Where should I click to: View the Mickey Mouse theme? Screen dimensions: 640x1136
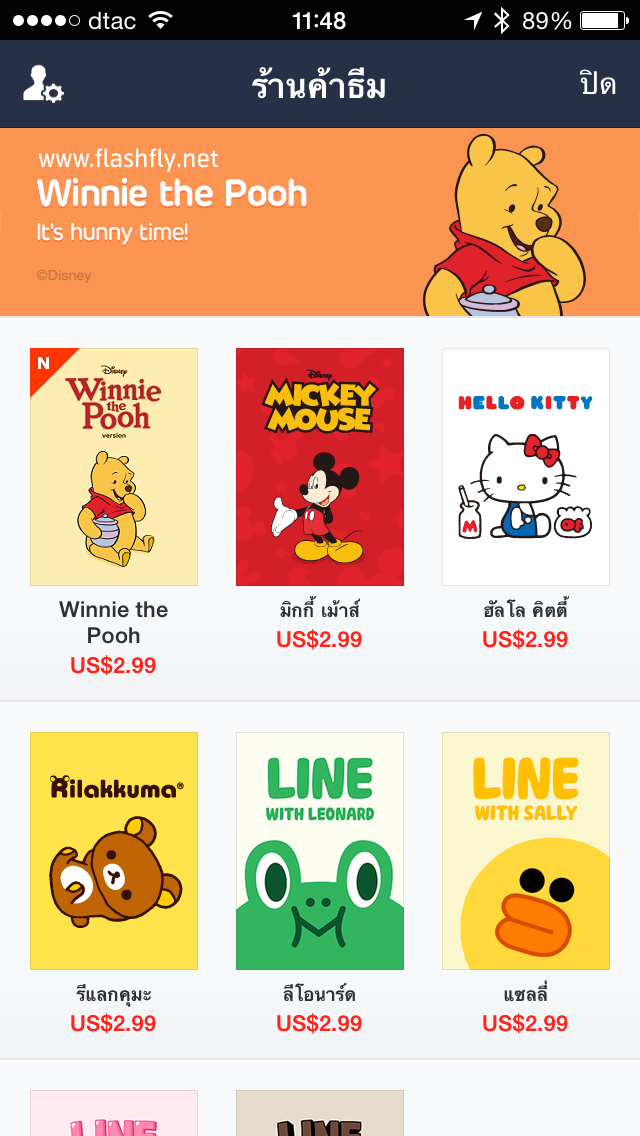point(320,467)
